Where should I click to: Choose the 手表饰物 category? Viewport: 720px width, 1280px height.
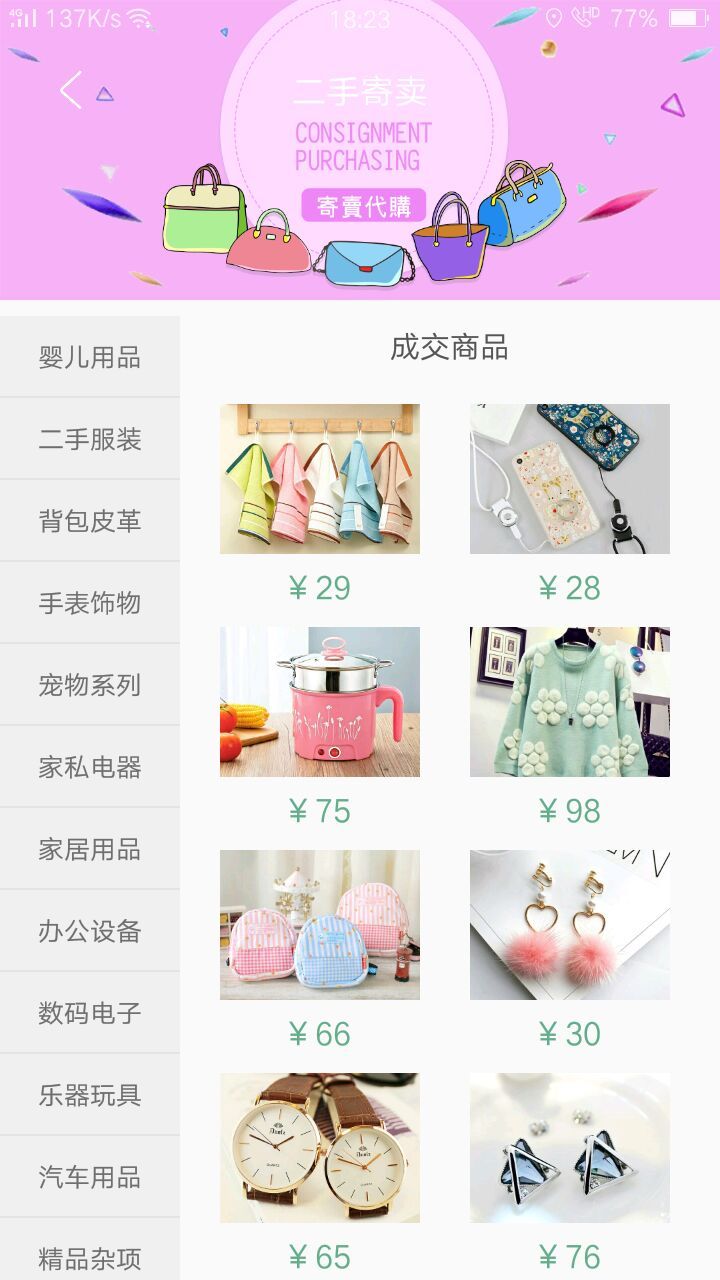(x=90, y=603)
